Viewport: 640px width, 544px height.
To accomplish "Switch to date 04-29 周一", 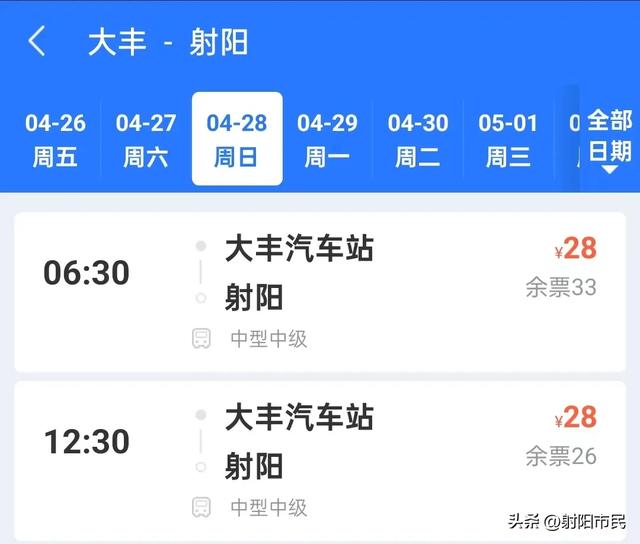I will pyautogui.click(x=327, y=139).
